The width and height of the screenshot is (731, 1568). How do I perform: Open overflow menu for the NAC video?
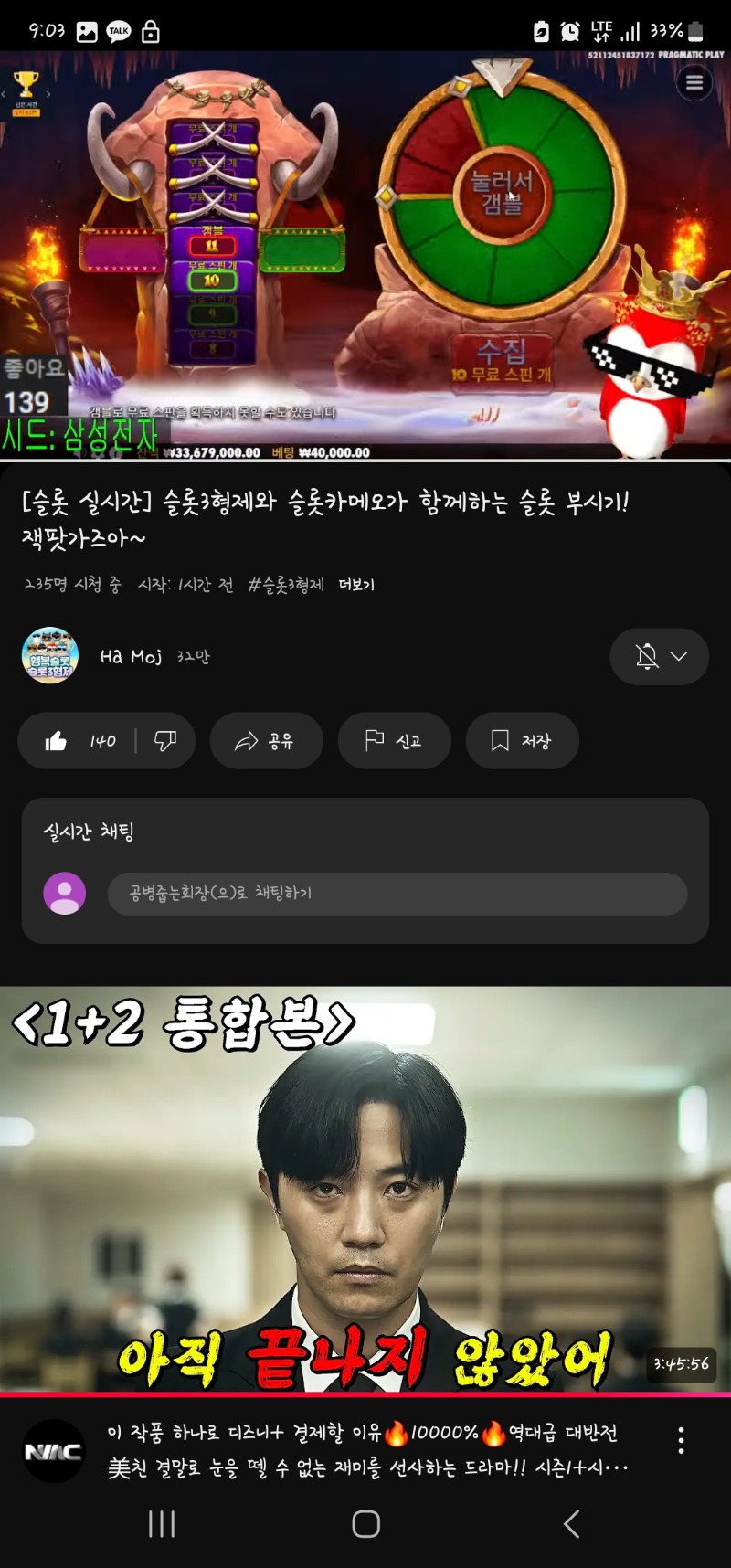coord(681,1441)
